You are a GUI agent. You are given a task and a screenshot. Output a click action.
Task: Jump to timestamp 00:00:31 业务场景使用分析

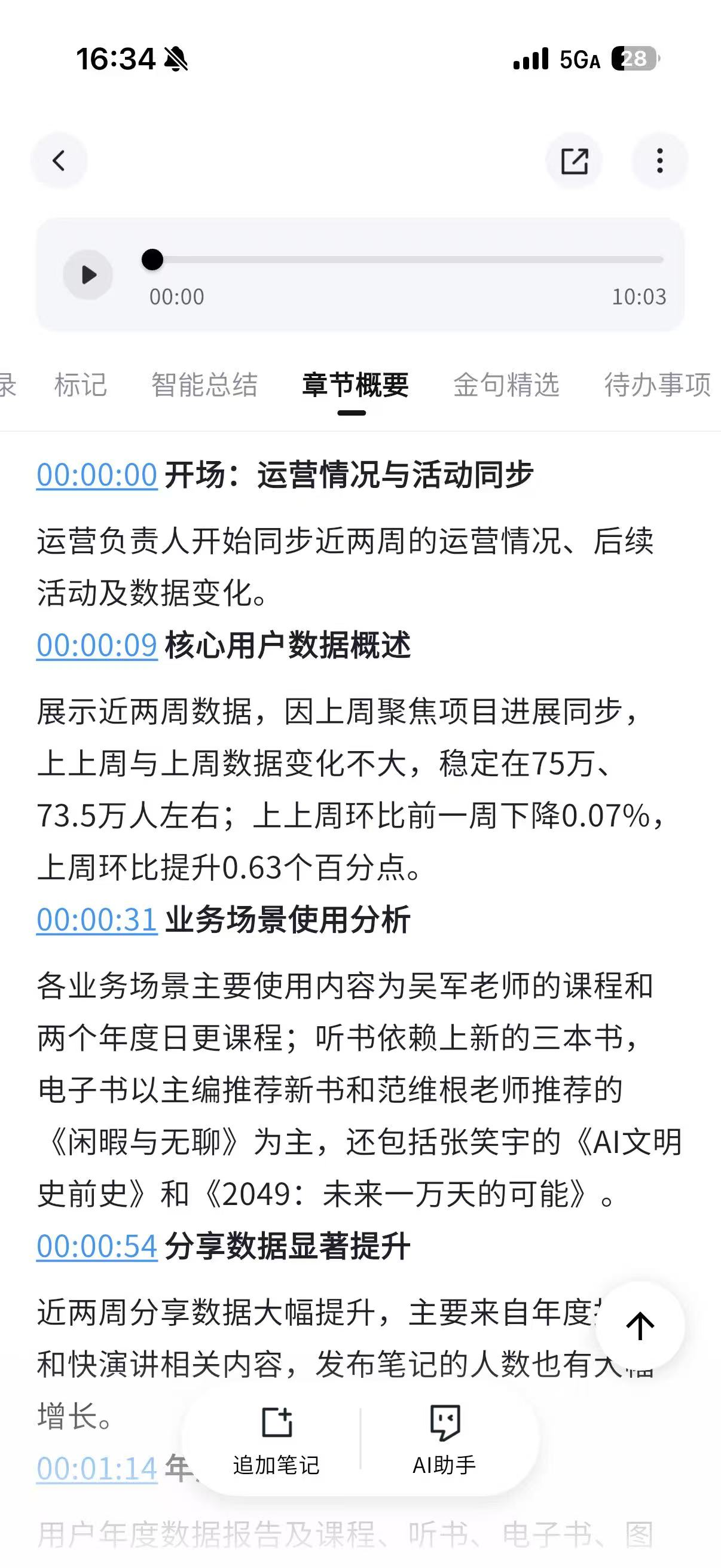[97, 919]
